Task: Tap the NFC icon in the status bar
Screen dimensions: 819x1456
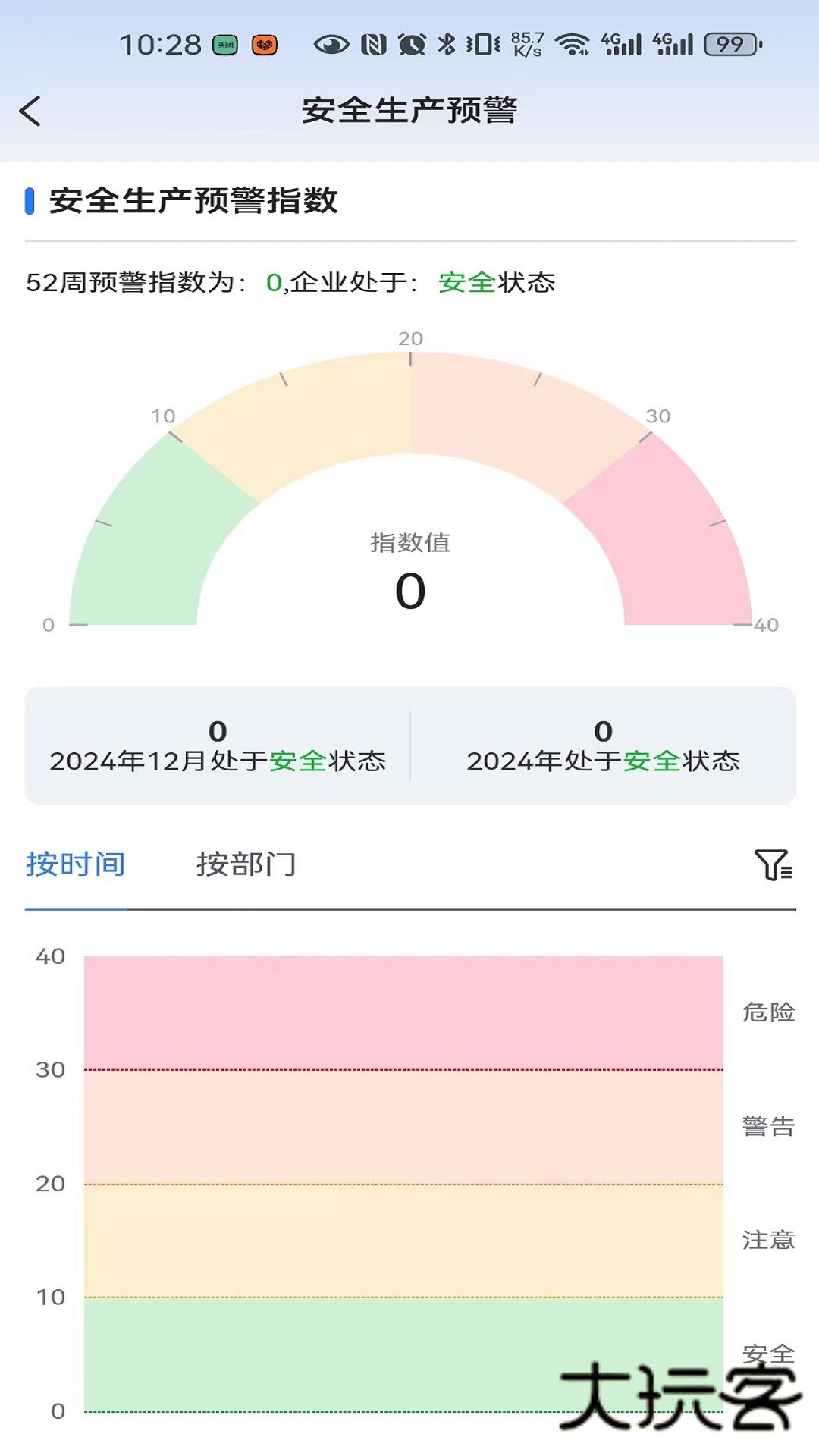Action: point(371,43)
